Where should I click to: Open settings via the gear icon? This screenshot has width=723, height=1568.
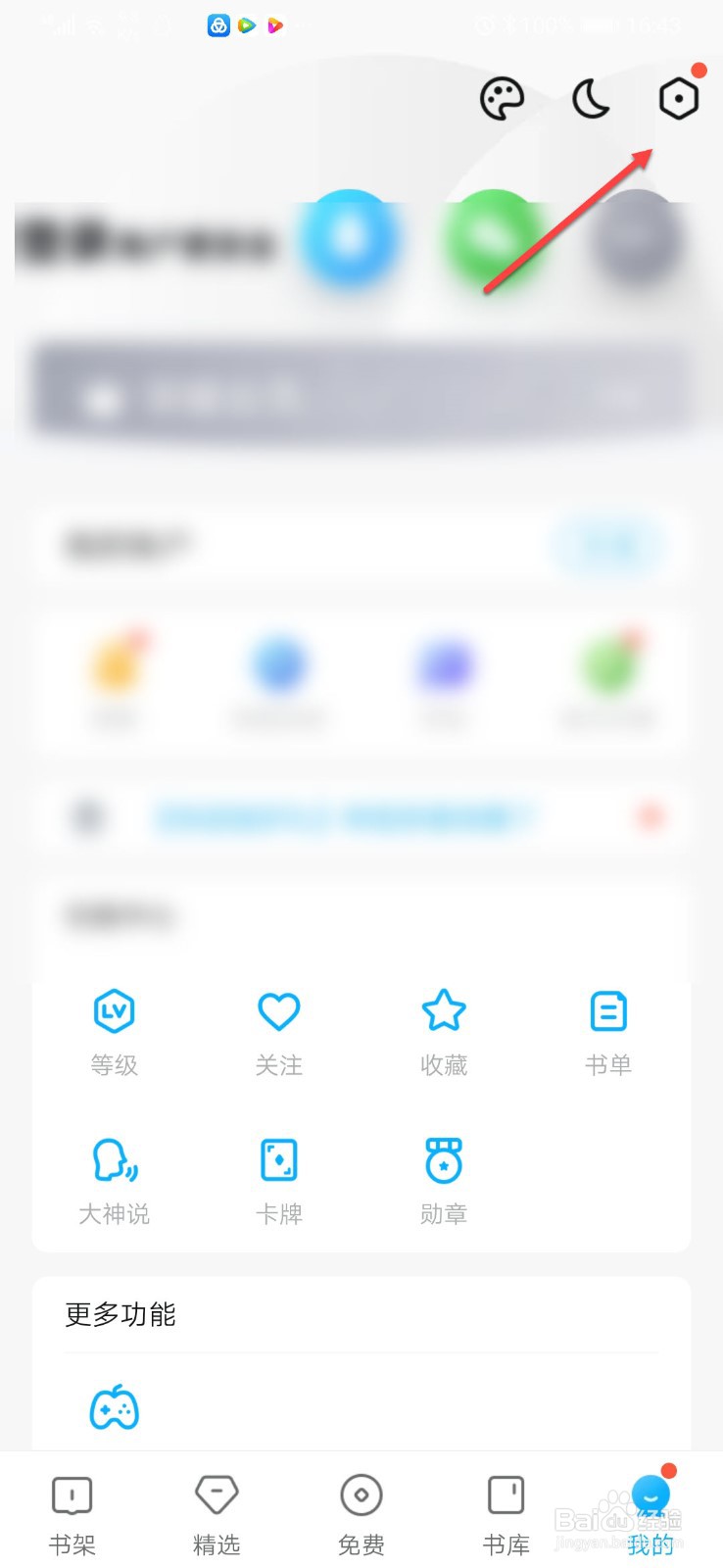pos(680,97)
